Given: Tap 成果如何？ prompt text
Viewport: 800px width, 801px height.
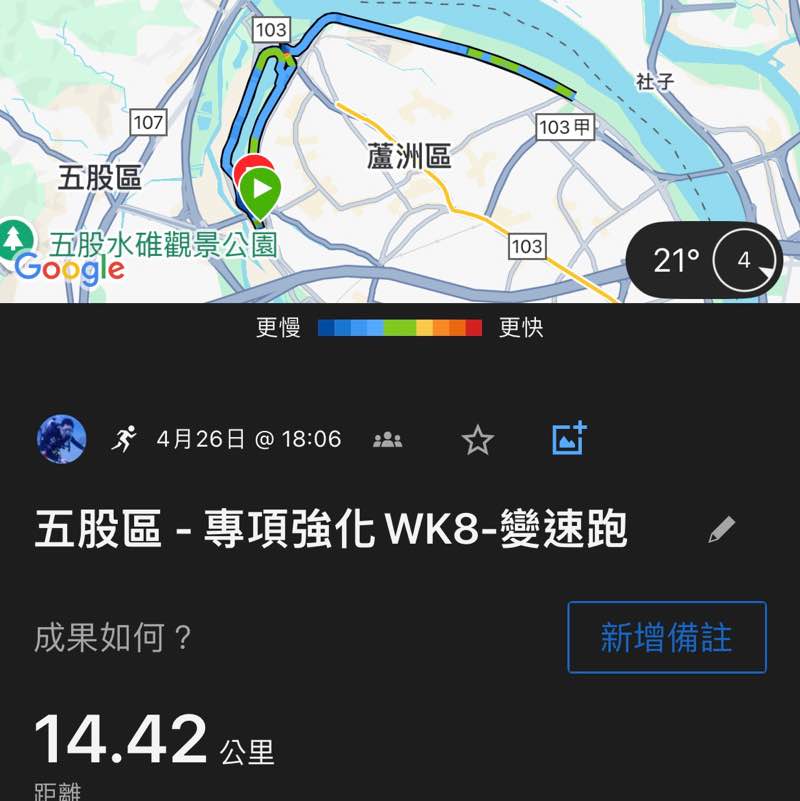Looking at the screenshot, I should point(108,635).
